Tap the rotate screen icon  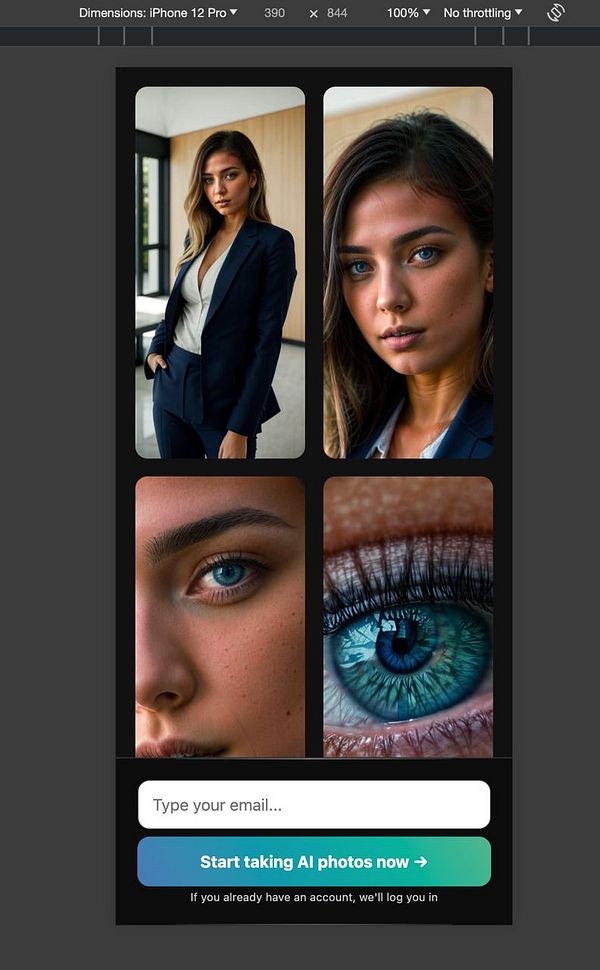tap(556, 13)
